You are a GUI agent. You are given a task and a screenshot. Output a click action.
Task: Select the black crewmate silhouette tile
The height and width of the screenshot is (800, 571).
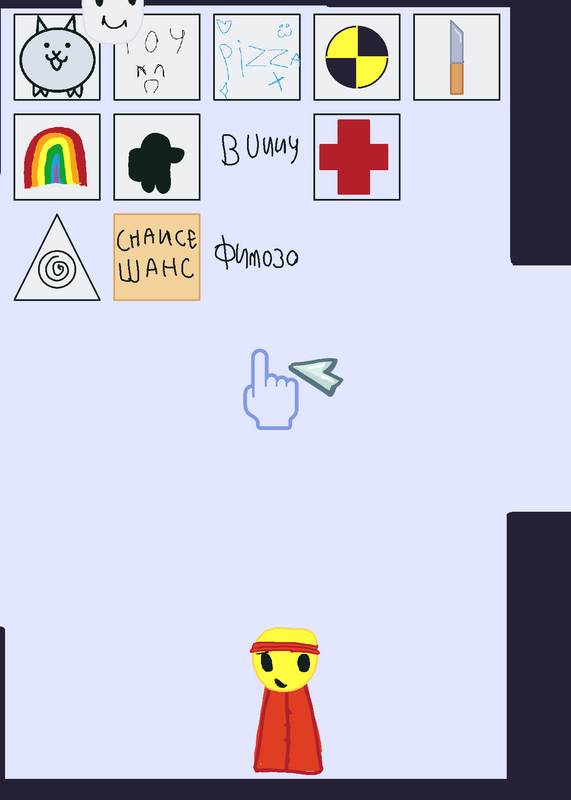157,157
